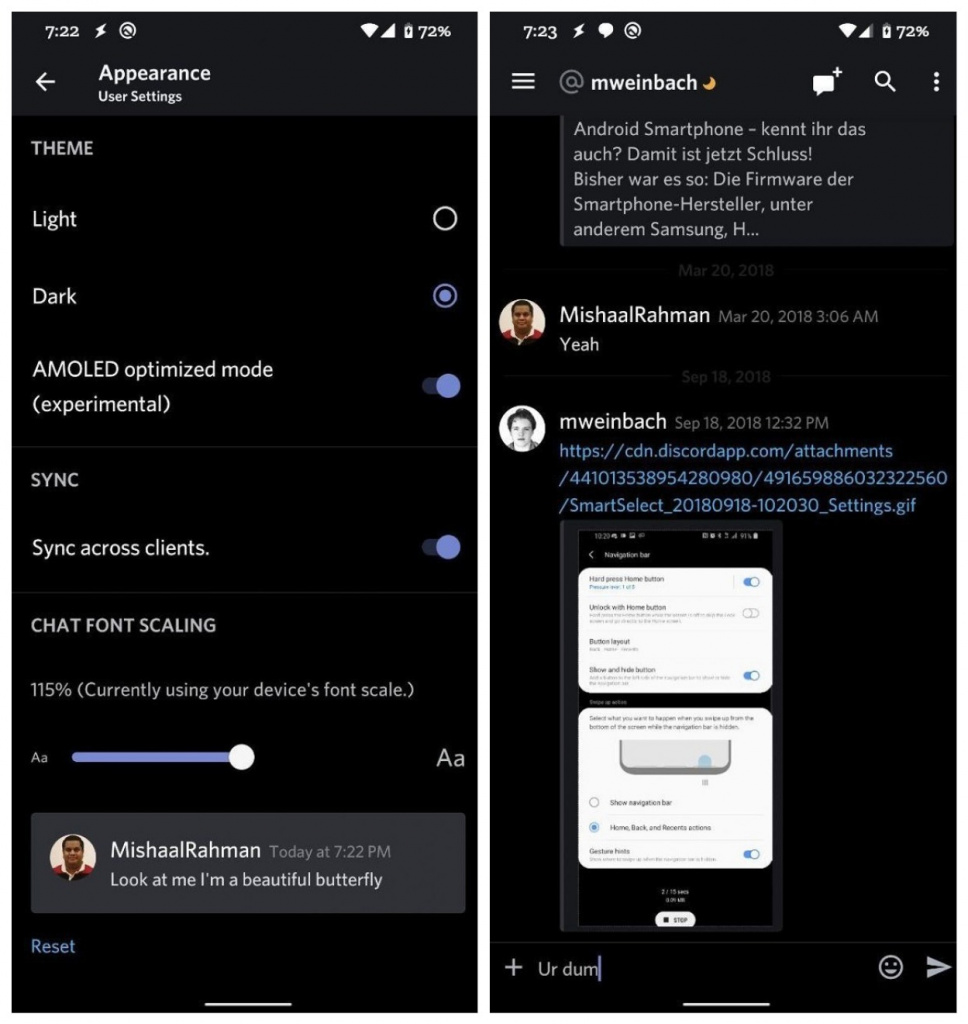968x1024 pixels.
Task: Open the chat overflow menu
Action: pyautogui.click(x=936, y=82)
